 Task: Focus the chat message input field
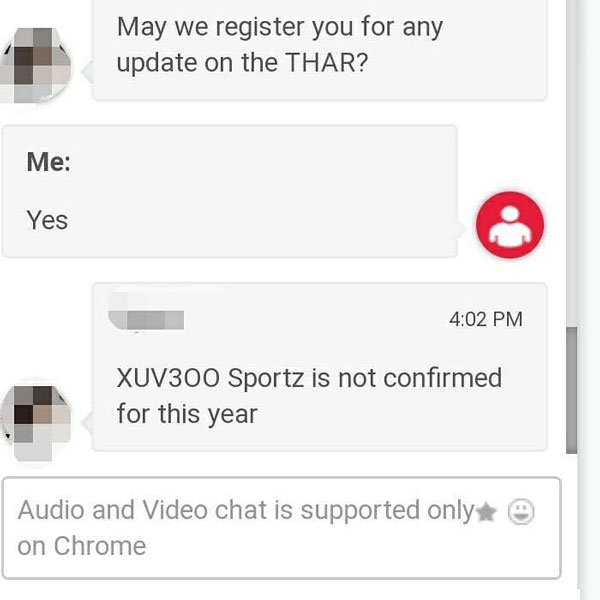240,528
